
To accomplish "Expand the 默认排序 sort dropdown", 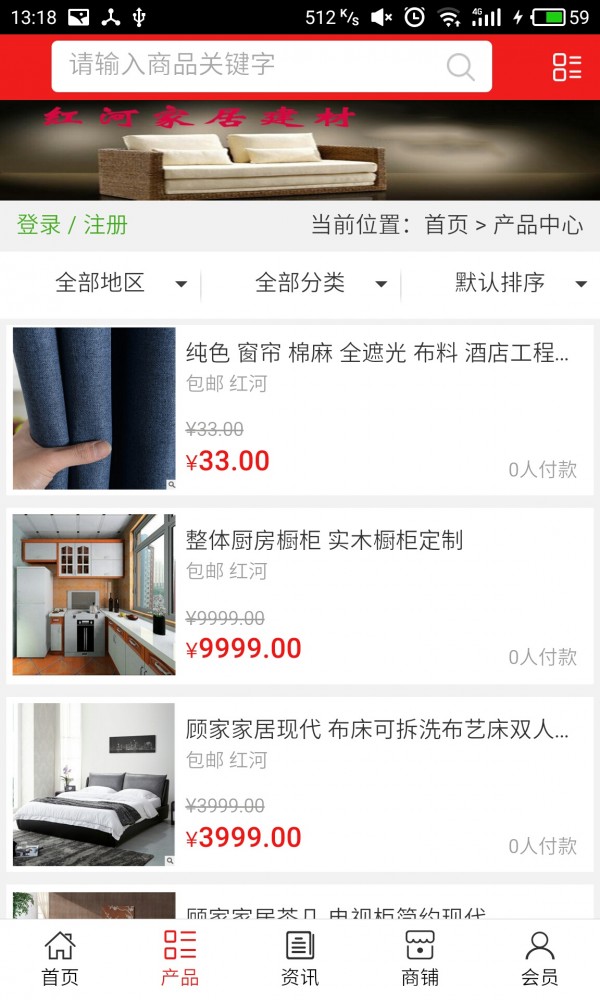I will pos(520,283).
